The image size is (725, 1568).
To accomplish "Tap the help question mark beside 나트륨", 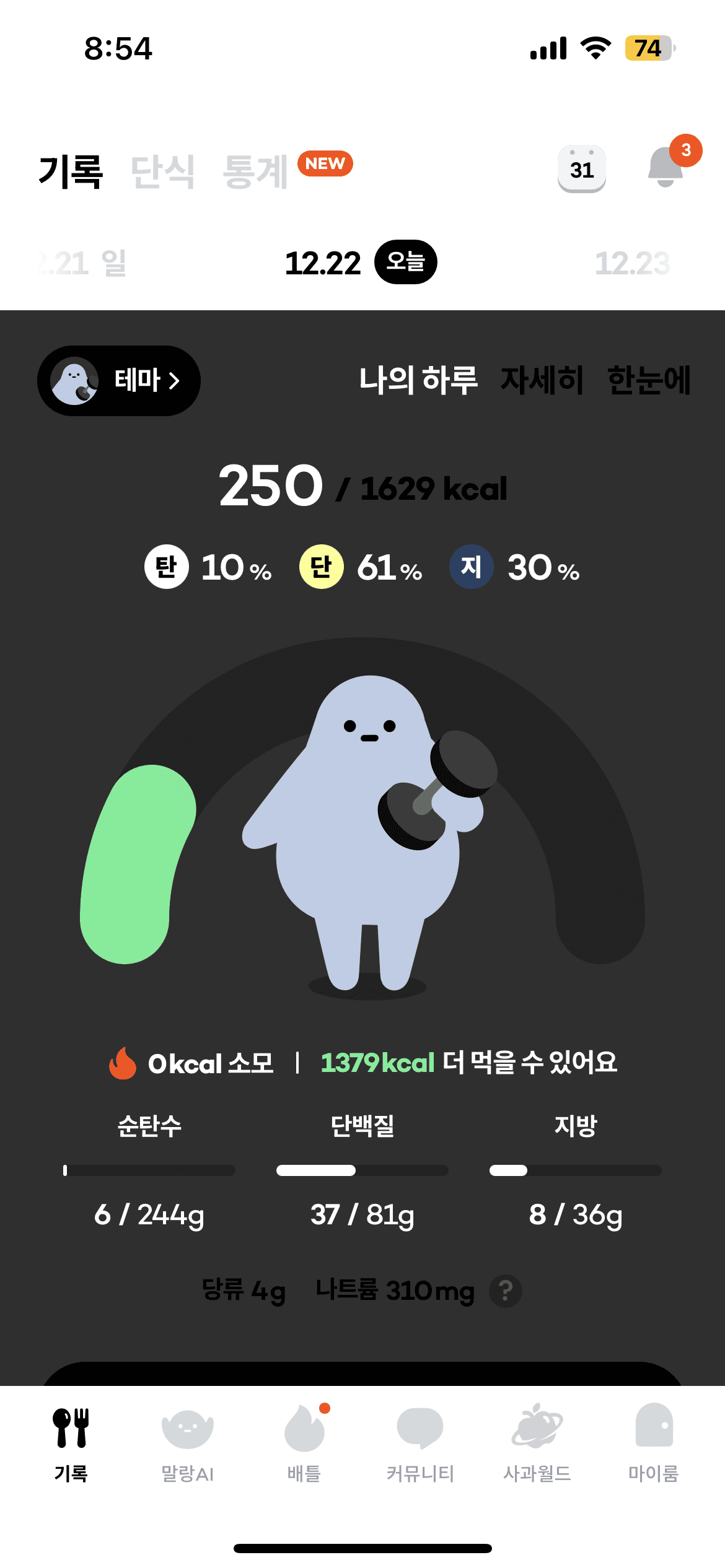I will tap(506, 1291).
